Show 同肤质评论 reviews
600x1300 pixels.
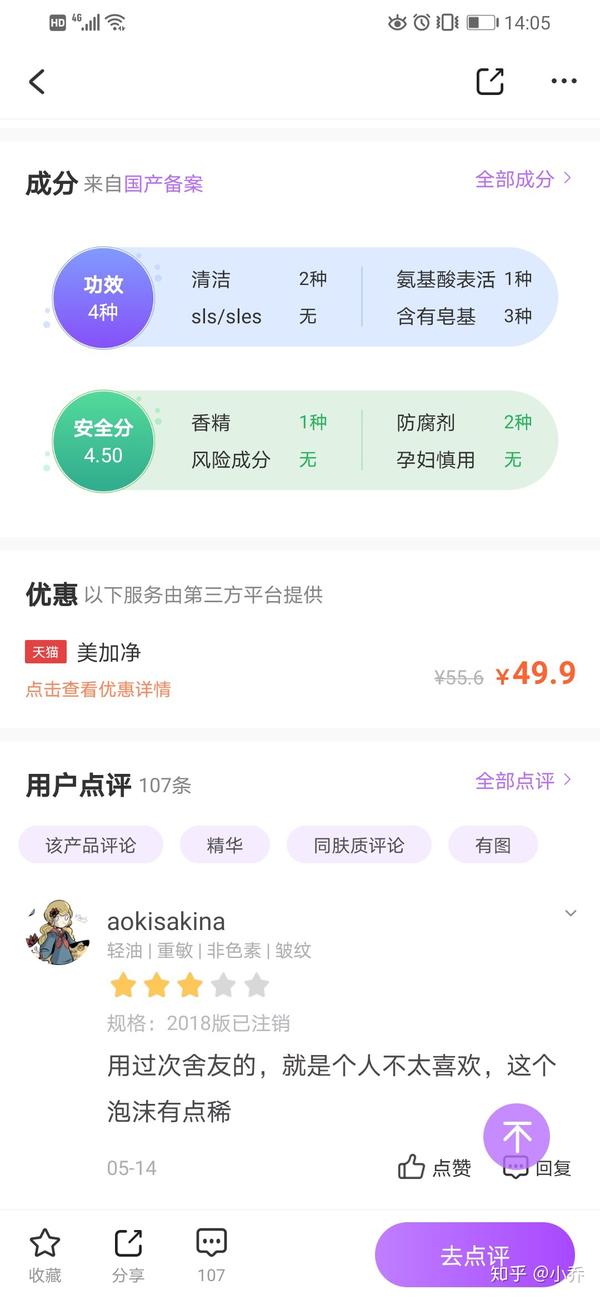[x=359, y=845]
